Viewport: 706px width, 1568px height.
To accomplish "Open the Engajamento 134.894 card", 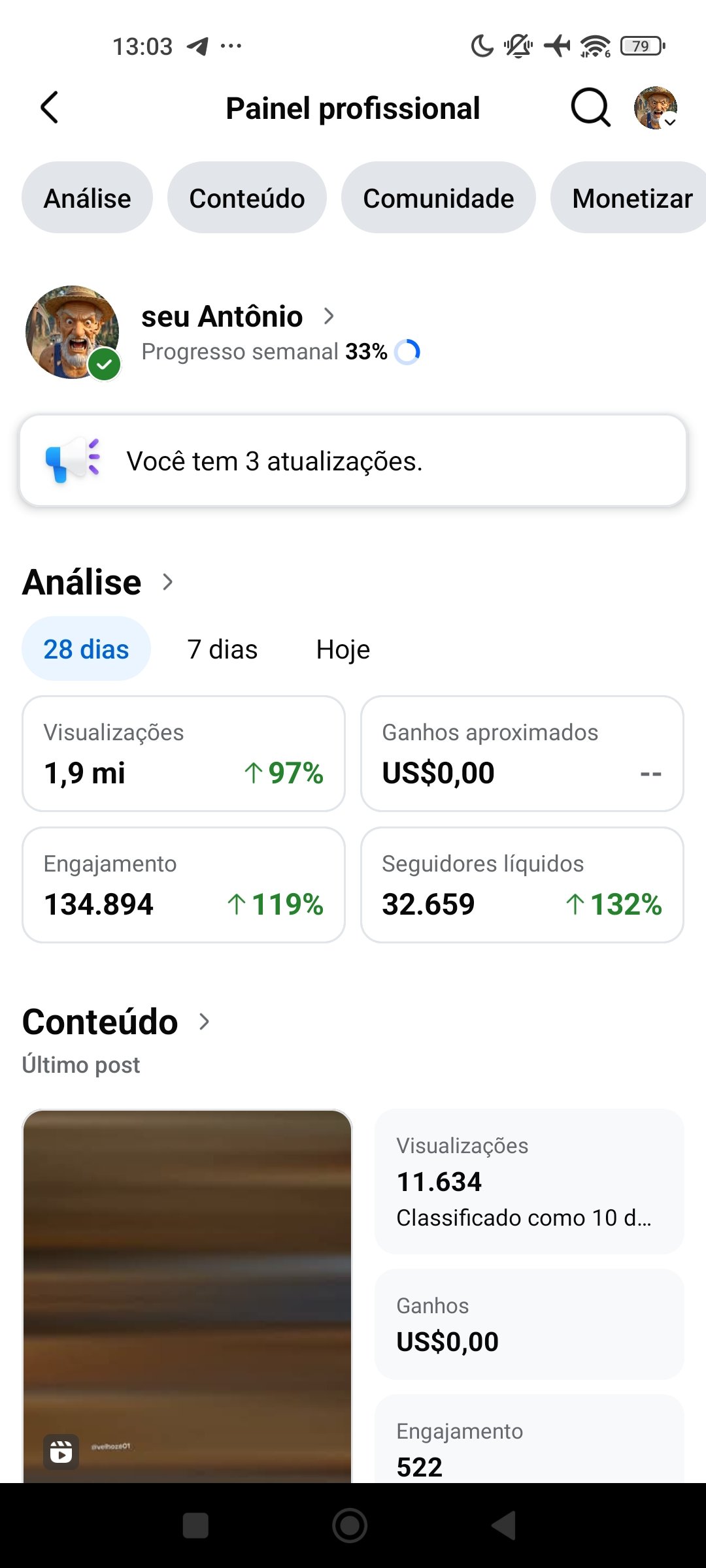I will pos(184,885).
